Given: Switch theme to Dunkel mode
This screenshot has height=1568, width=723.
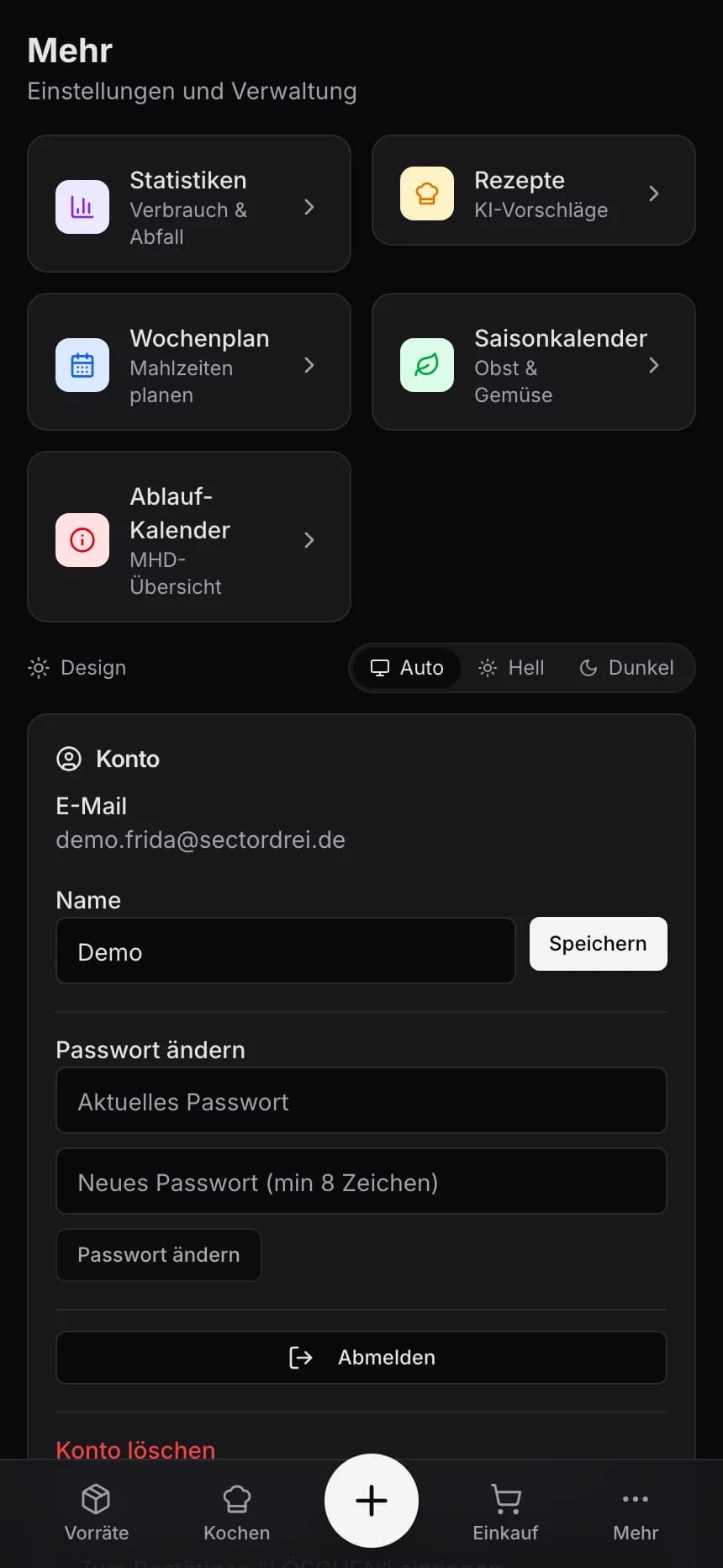Looking at the screenshot, I should tap(628, 667).
